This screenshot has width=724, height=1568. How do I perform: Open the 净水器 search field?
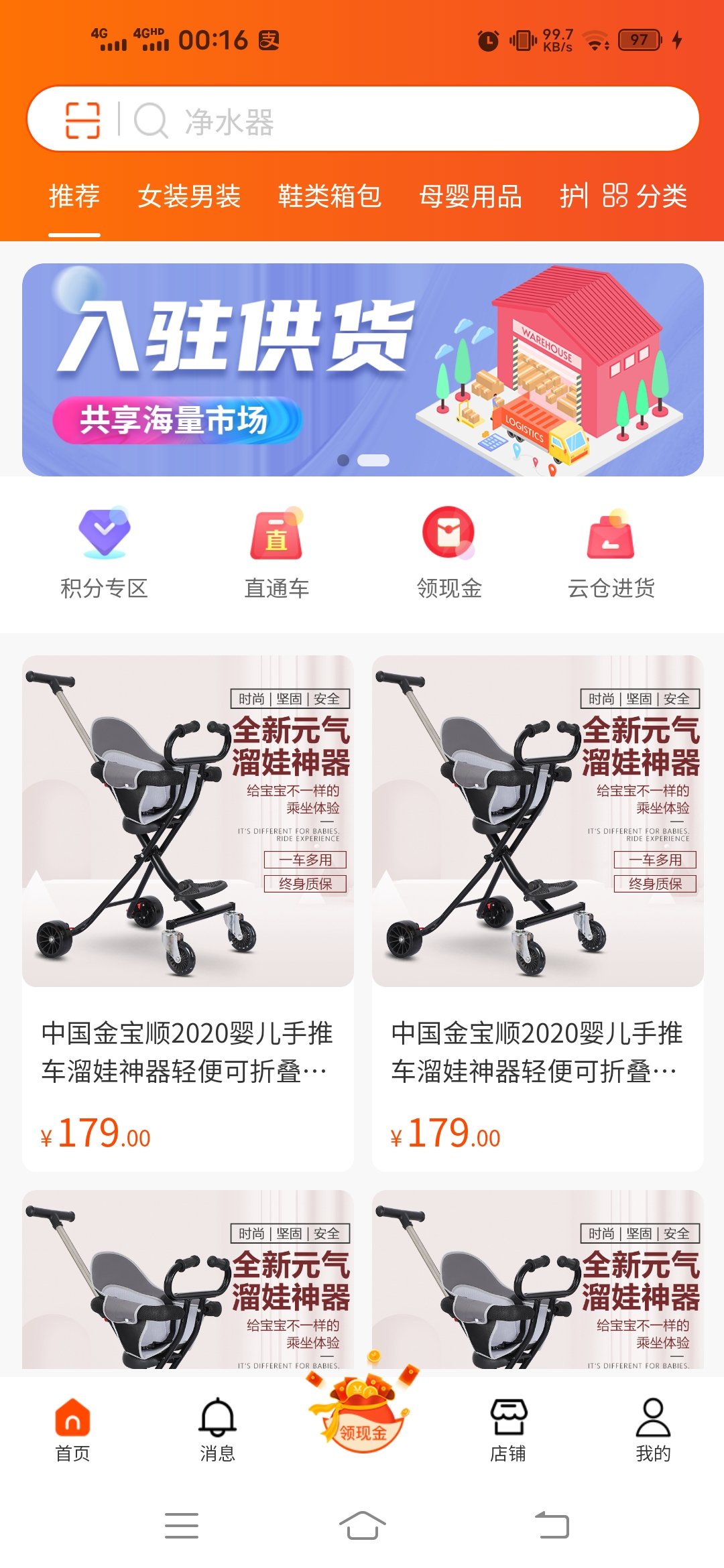click(x=402, y=122)
